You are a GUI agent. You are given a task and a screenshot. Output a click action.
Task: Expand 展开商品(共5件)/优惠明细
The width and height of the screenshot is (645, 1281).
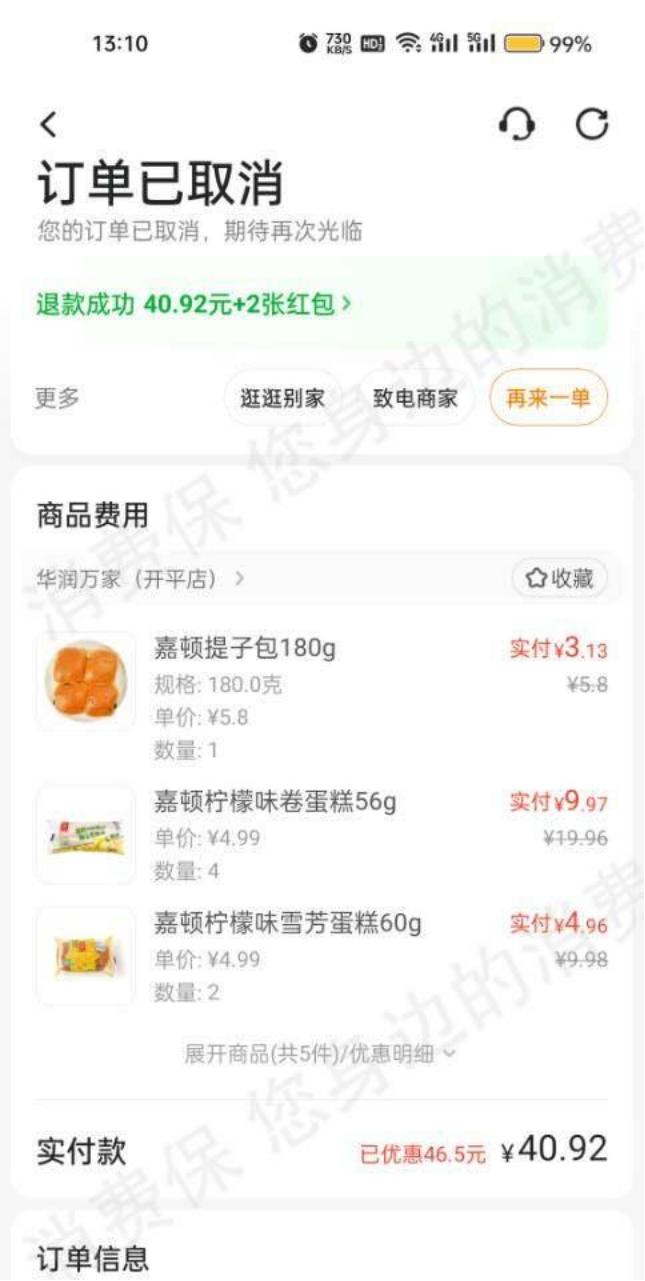point(320,1053)
